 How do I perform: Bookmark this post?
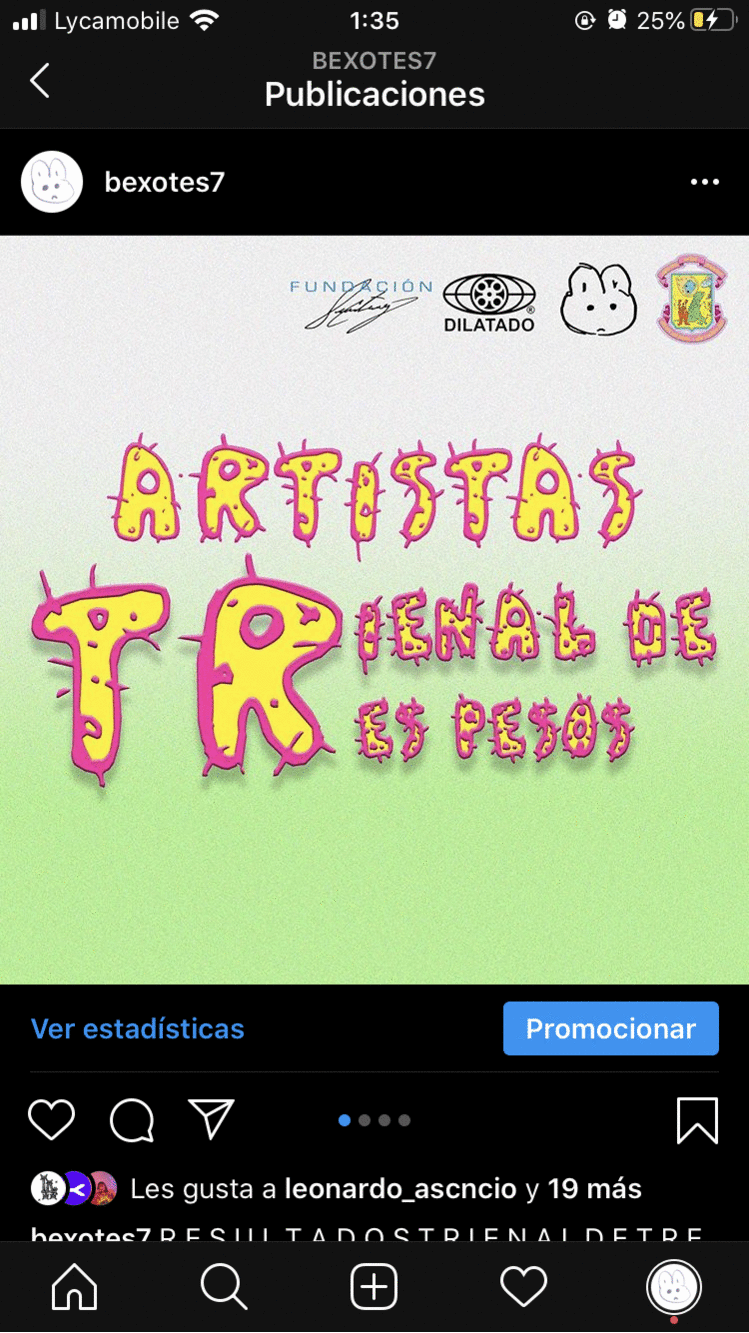(x=697, y=1120)
